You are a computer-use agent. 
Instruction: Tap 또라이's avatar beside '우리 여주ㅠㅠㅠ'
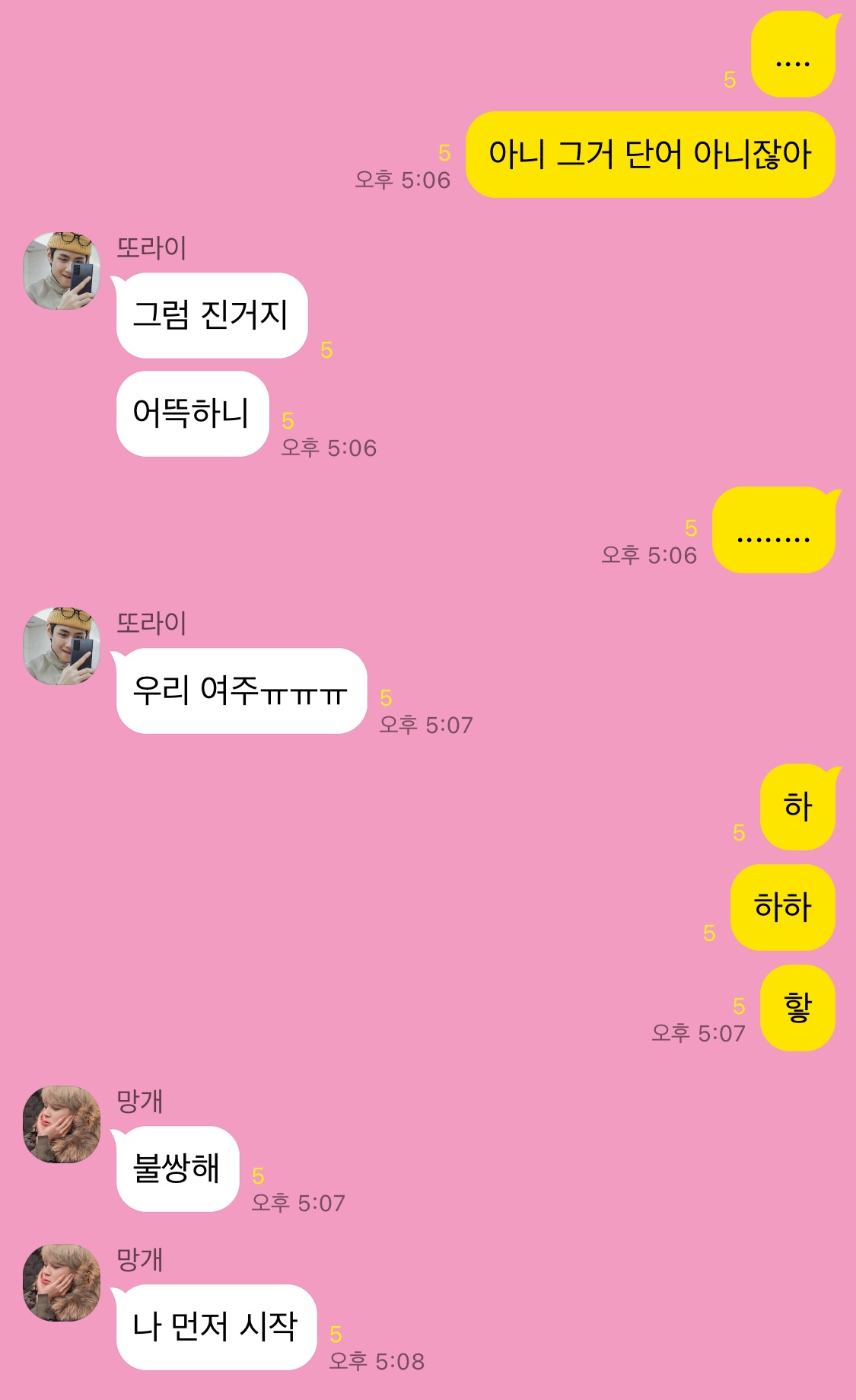click(x=62, y=646)
